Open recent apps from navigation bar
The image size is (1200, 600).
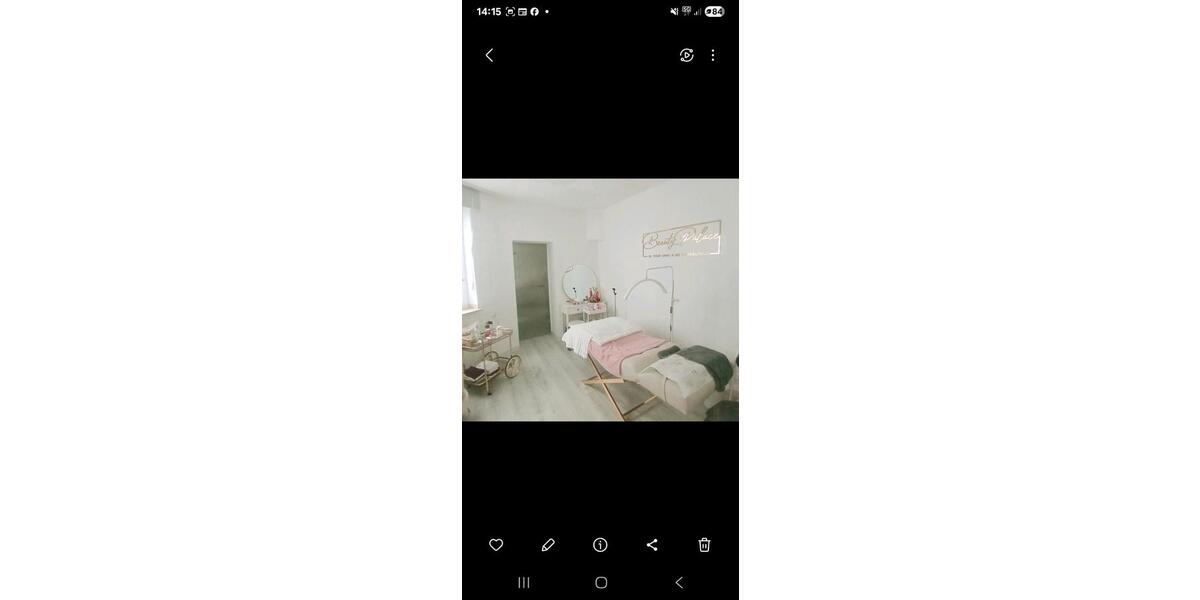(x=523, y=582)
